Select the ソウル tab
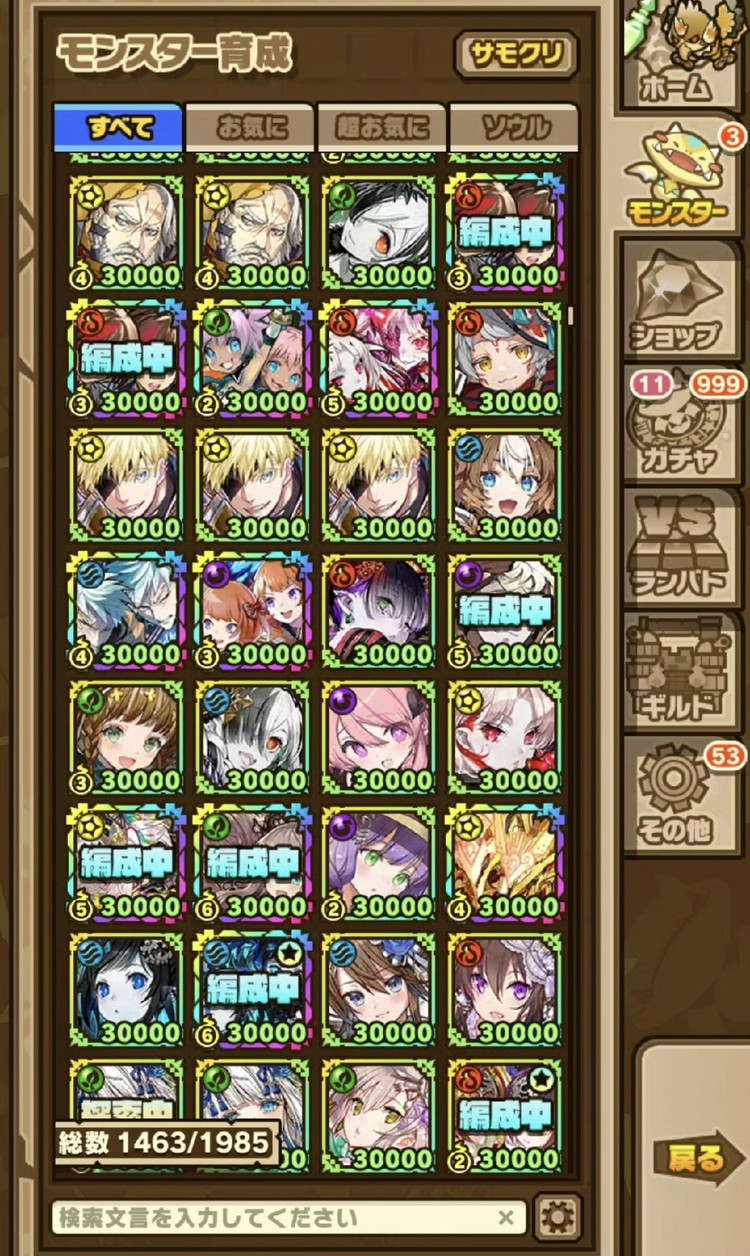Screen dimensions: 750x1256 pos(514,127)
